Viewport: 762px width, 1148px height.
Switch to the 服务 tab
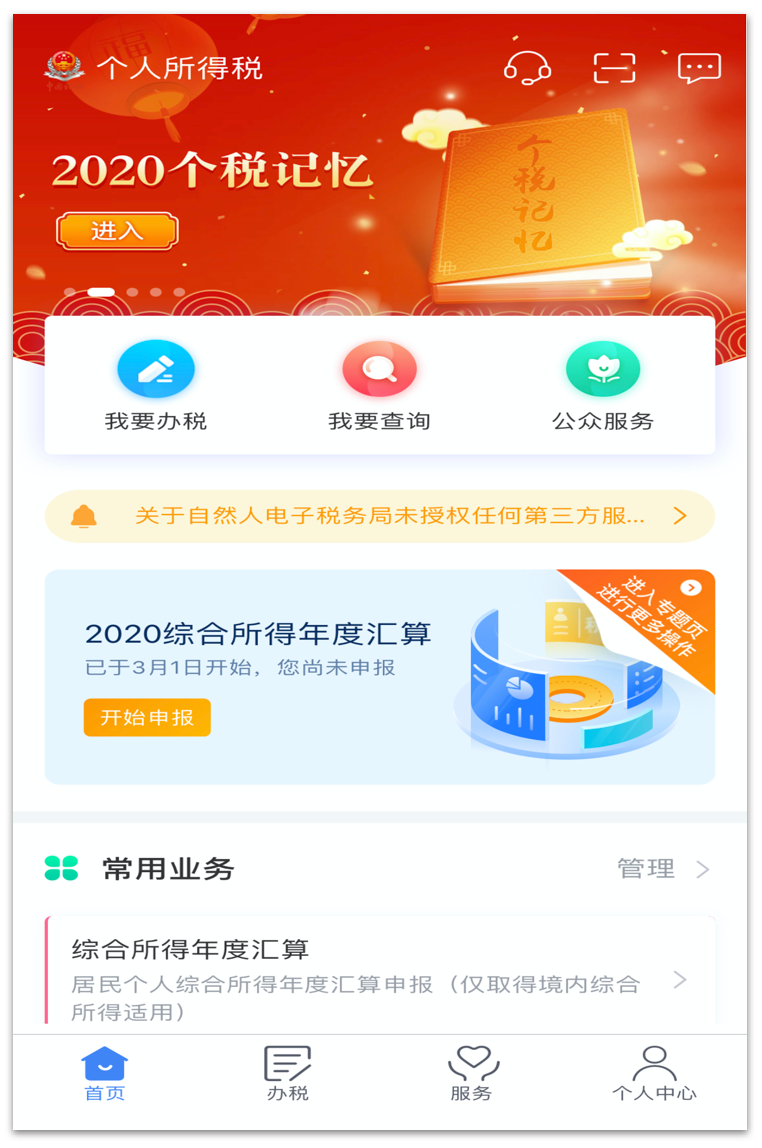(x=472, y=1074)
